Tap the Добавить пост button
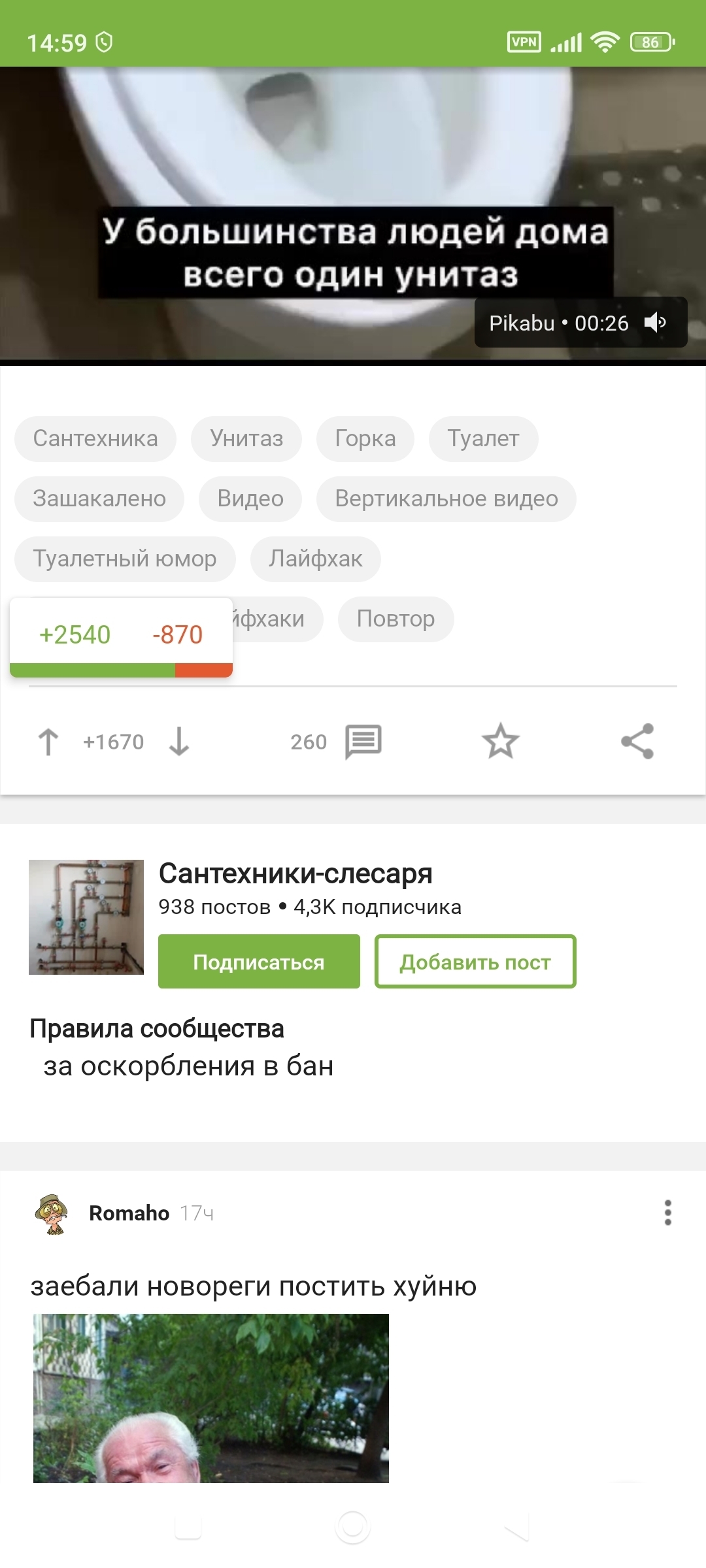 click(x=475, y=962)
